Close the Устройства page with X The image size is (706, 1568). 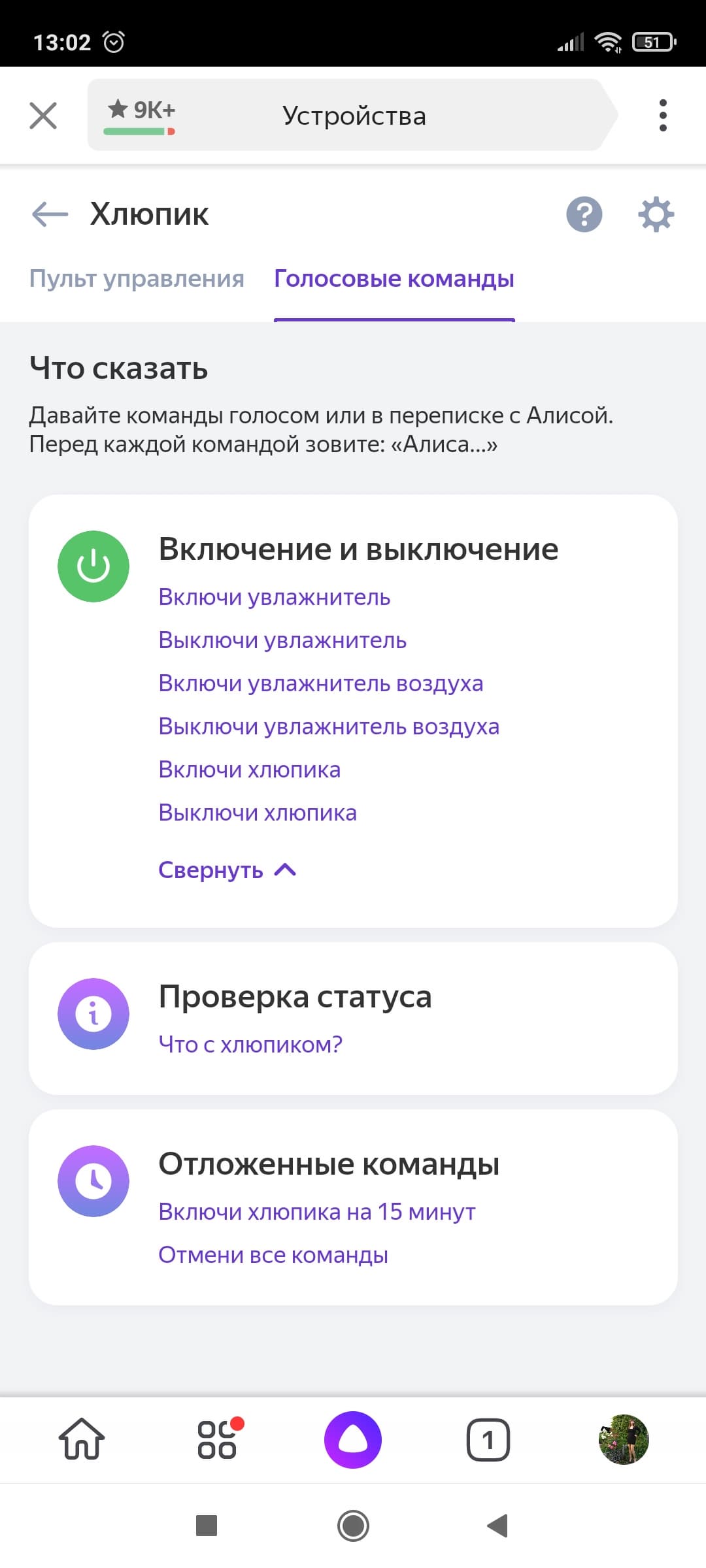[x=43, y=116]
